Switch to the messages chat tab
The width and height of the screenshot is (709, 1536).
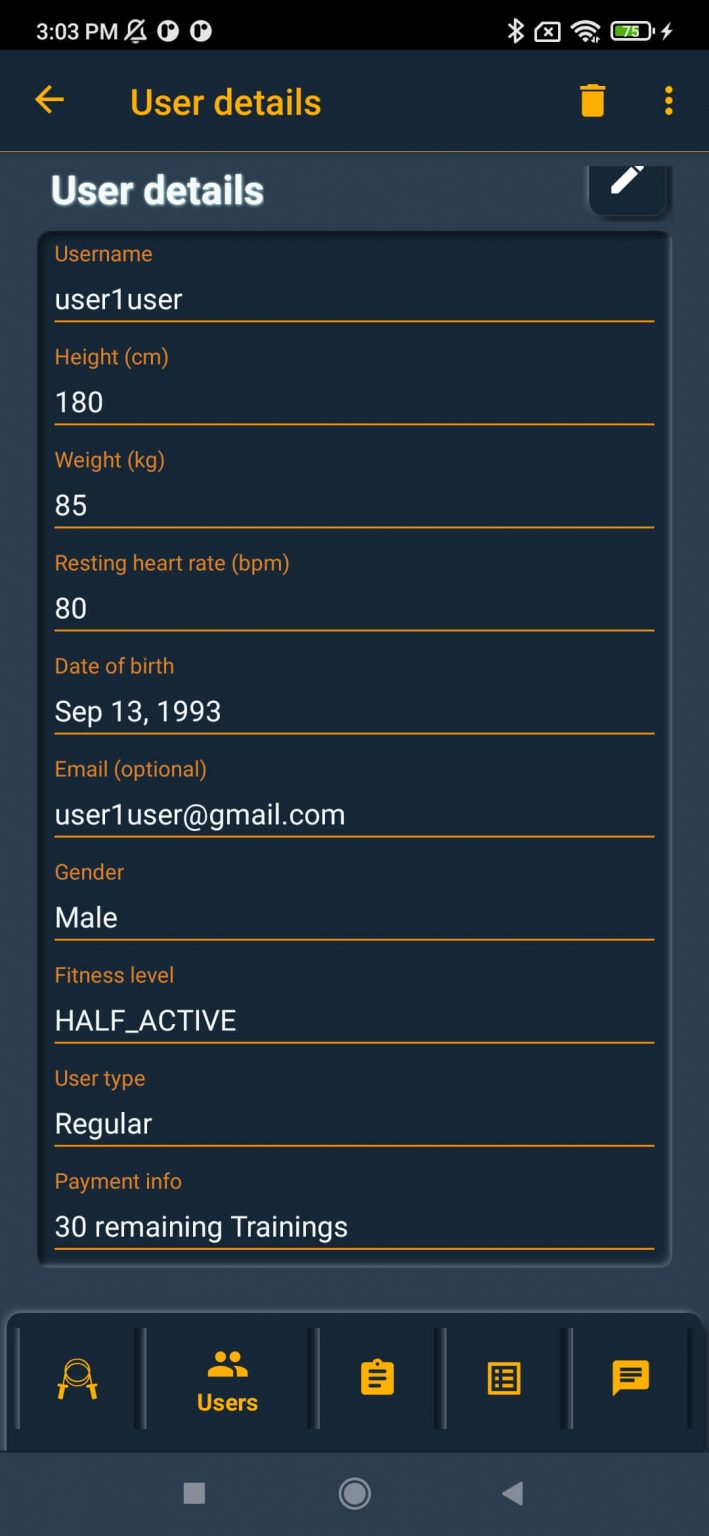point(630,1379)
